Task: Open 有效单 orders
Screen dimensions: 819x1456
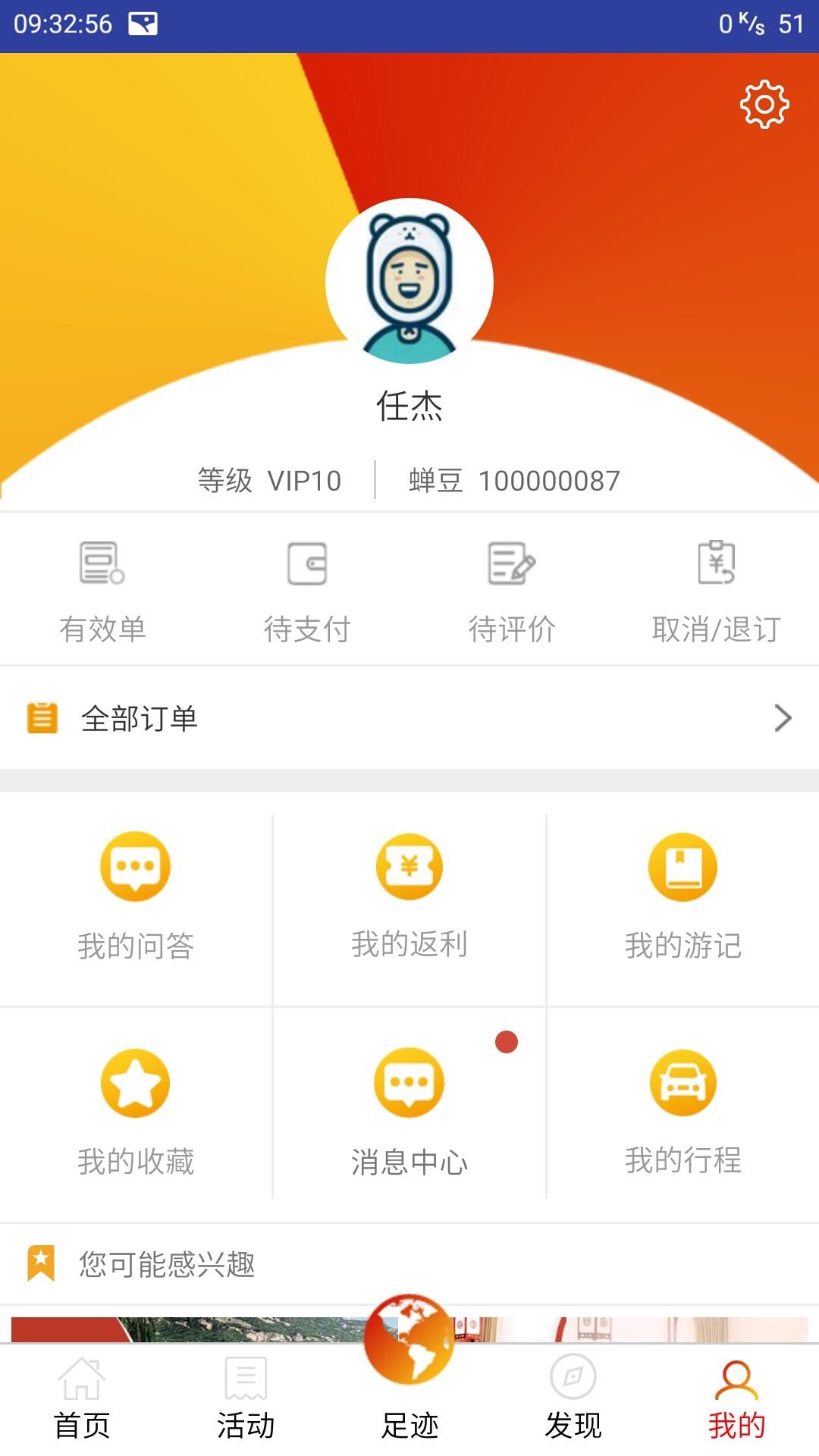Action: click(x=102, y=591)
